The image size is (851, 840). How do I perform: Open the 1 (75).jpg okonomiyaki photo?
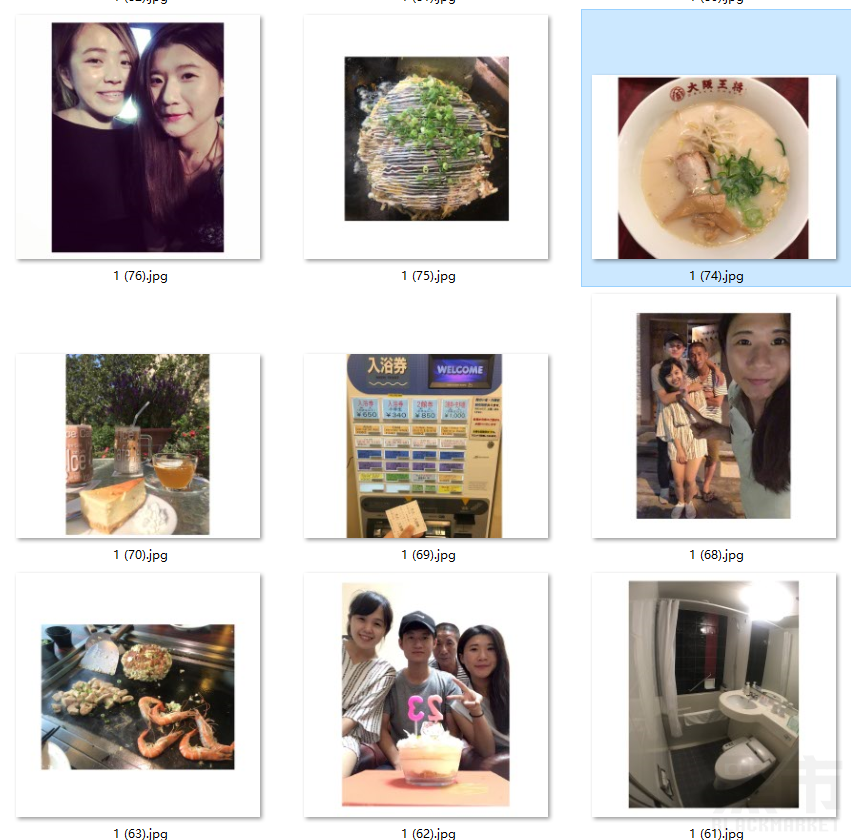[426, 138]
